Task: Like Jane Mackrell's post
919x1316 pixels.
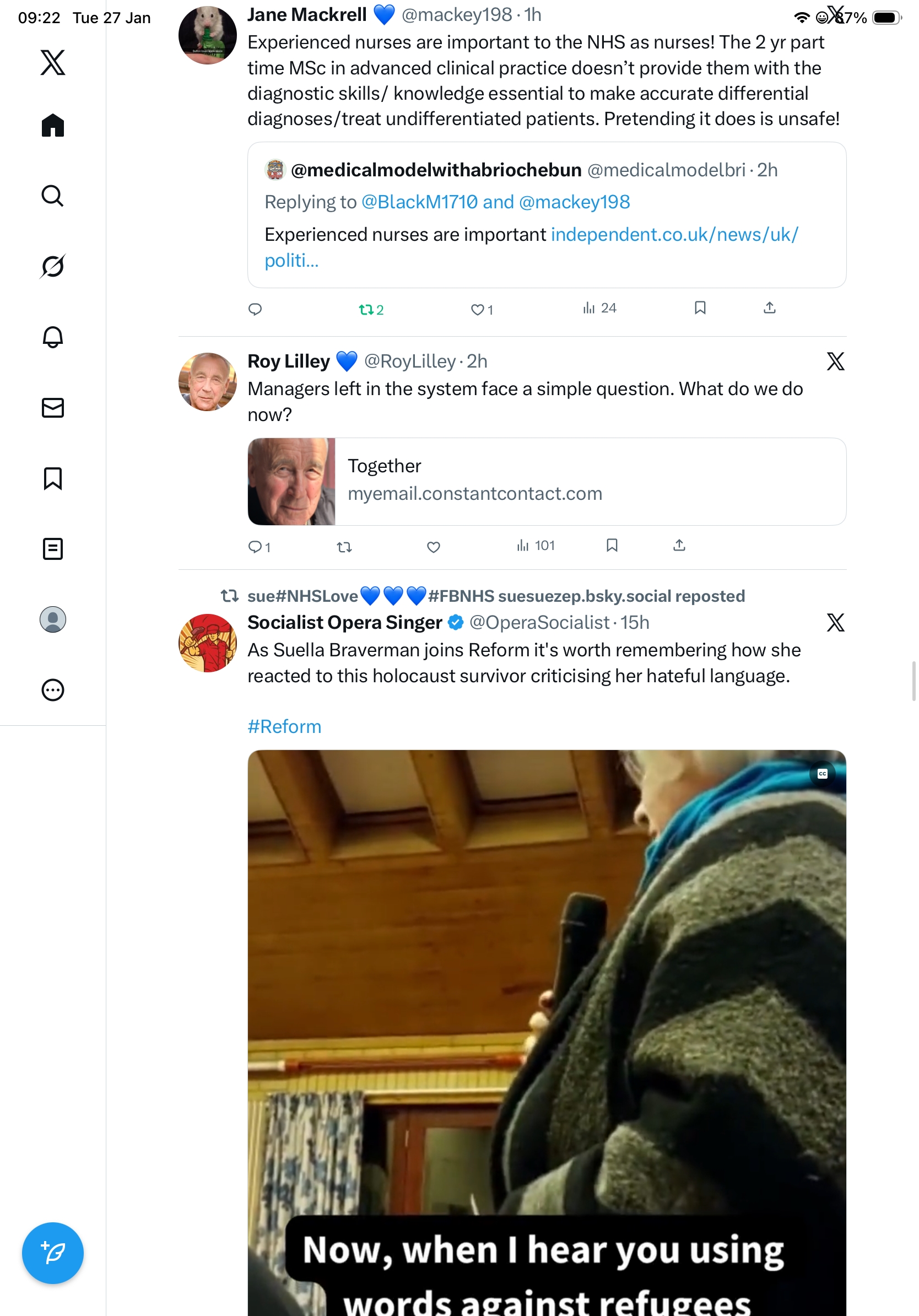Action: (477, 310)
